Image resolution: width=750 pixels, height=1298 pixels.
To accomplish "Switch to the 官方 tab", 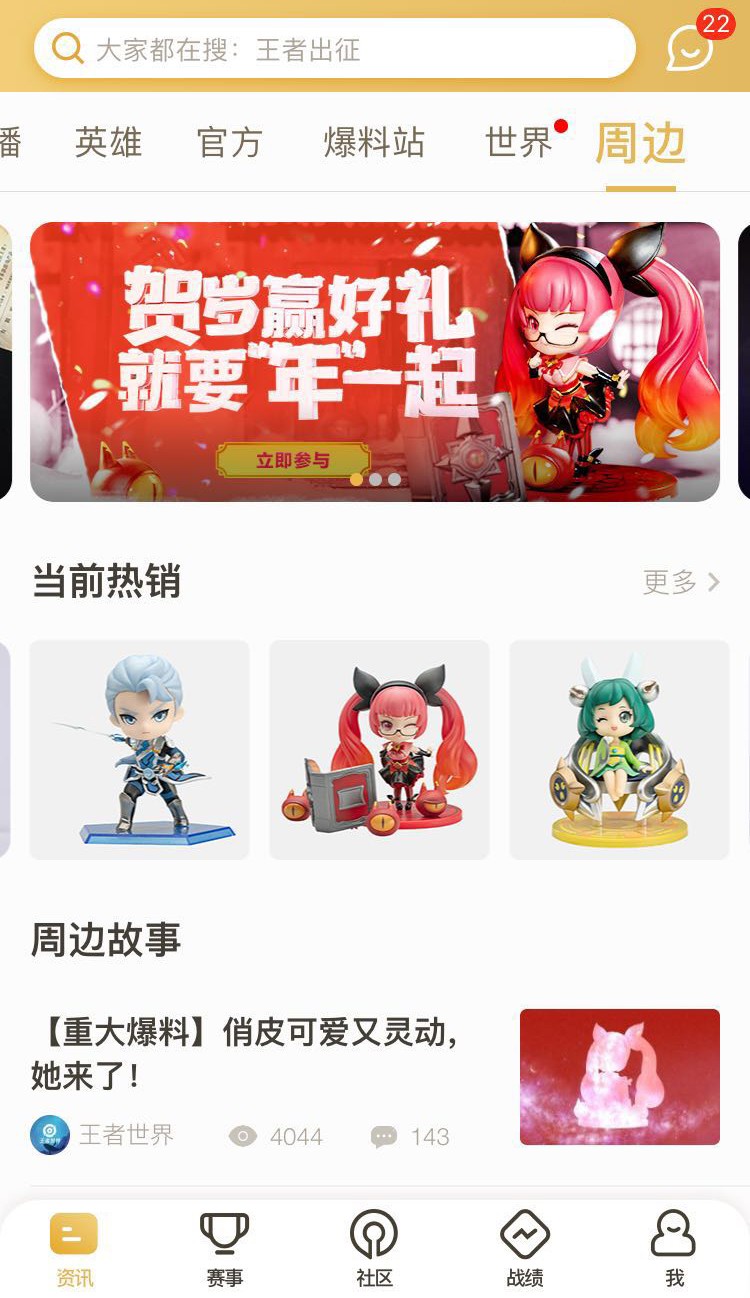I will click(229, 143).
